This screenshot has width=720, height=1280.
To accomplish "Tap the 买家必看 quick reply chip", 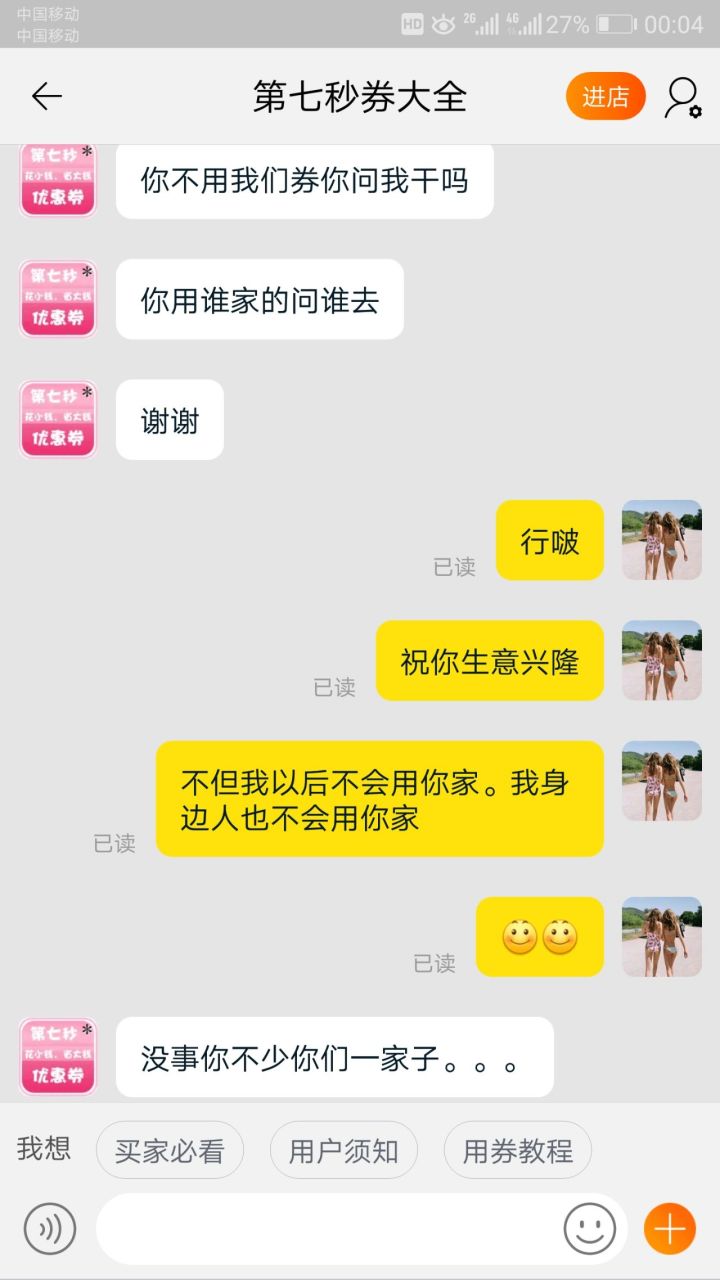I will [x=170, y=1151].
